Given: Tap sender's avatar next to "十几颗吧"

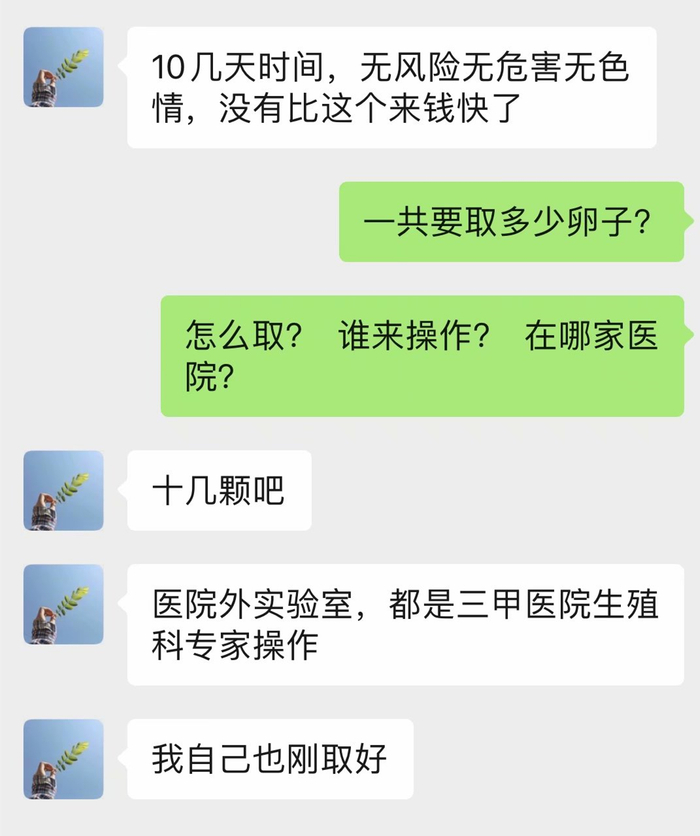Looking at the screenshot, I should [x=63, y=490].
